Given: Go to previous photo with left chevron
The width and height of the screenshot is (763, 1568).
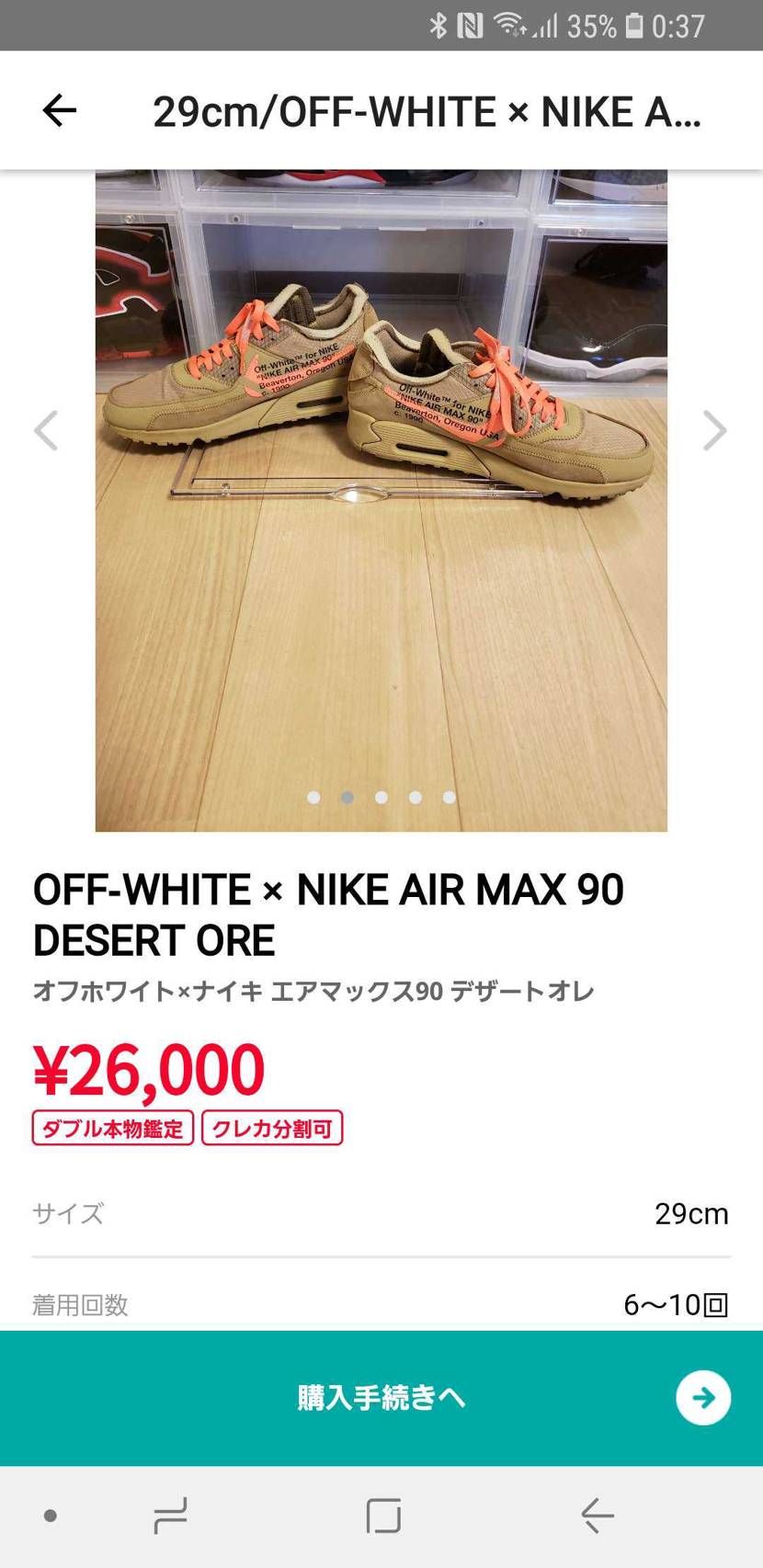Looking at the screenshot, I should pyautogui.click(x=47, y=431).
